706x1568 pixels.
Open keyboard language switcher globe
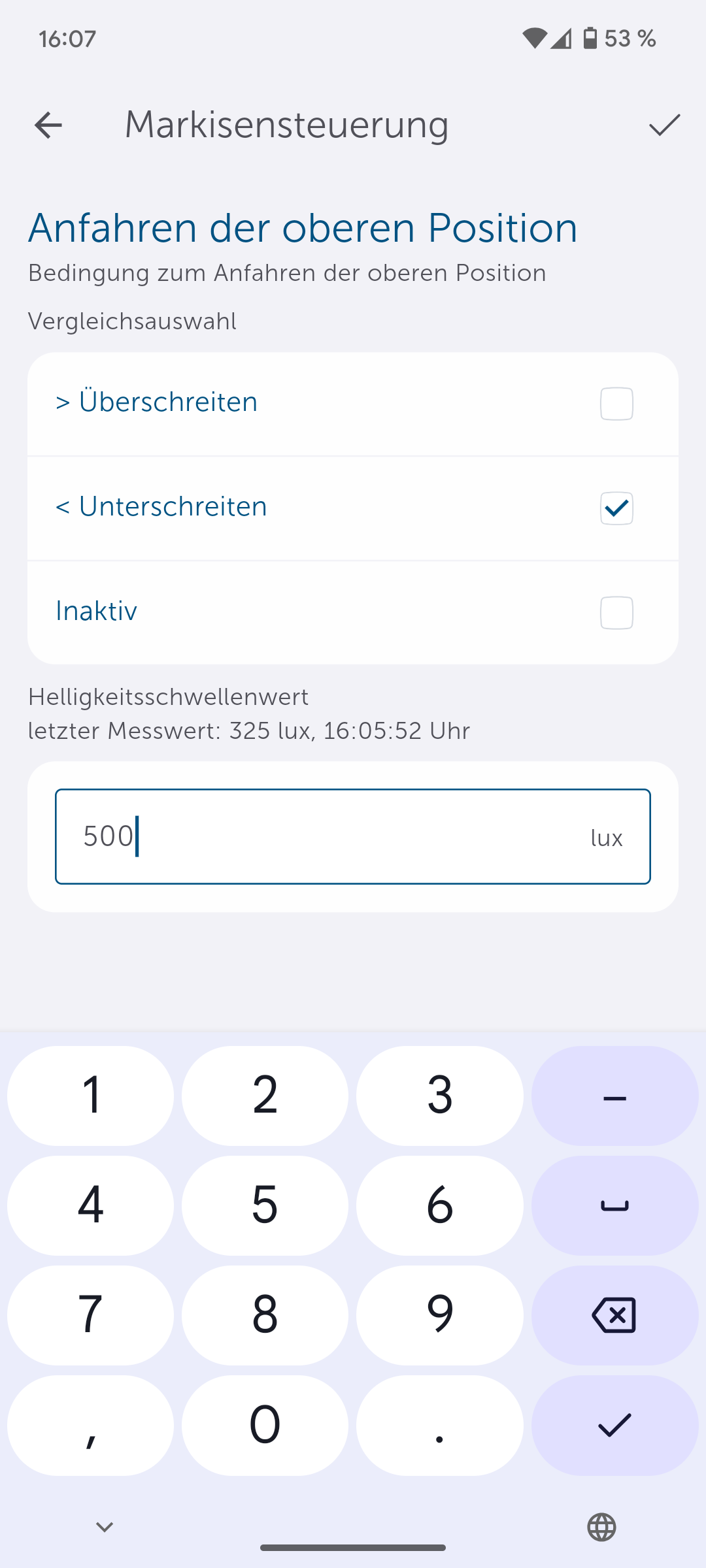click(x=601, y=1527)
